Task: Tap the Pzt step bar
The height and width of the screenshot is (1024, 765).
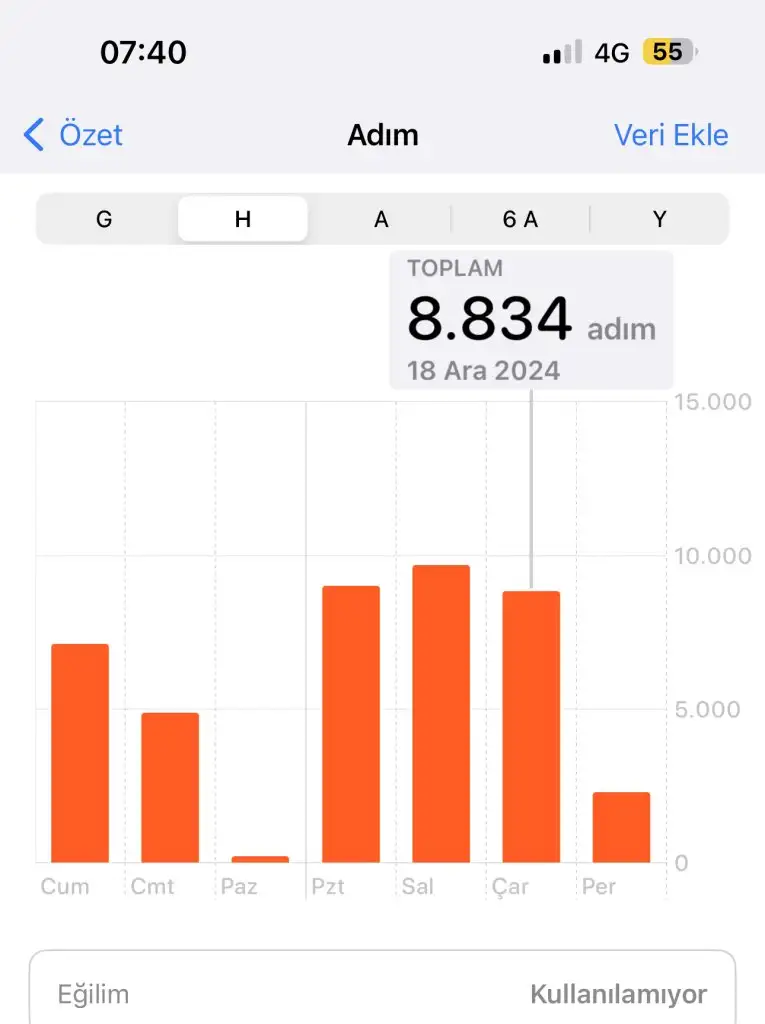Action: coord(351,724)
